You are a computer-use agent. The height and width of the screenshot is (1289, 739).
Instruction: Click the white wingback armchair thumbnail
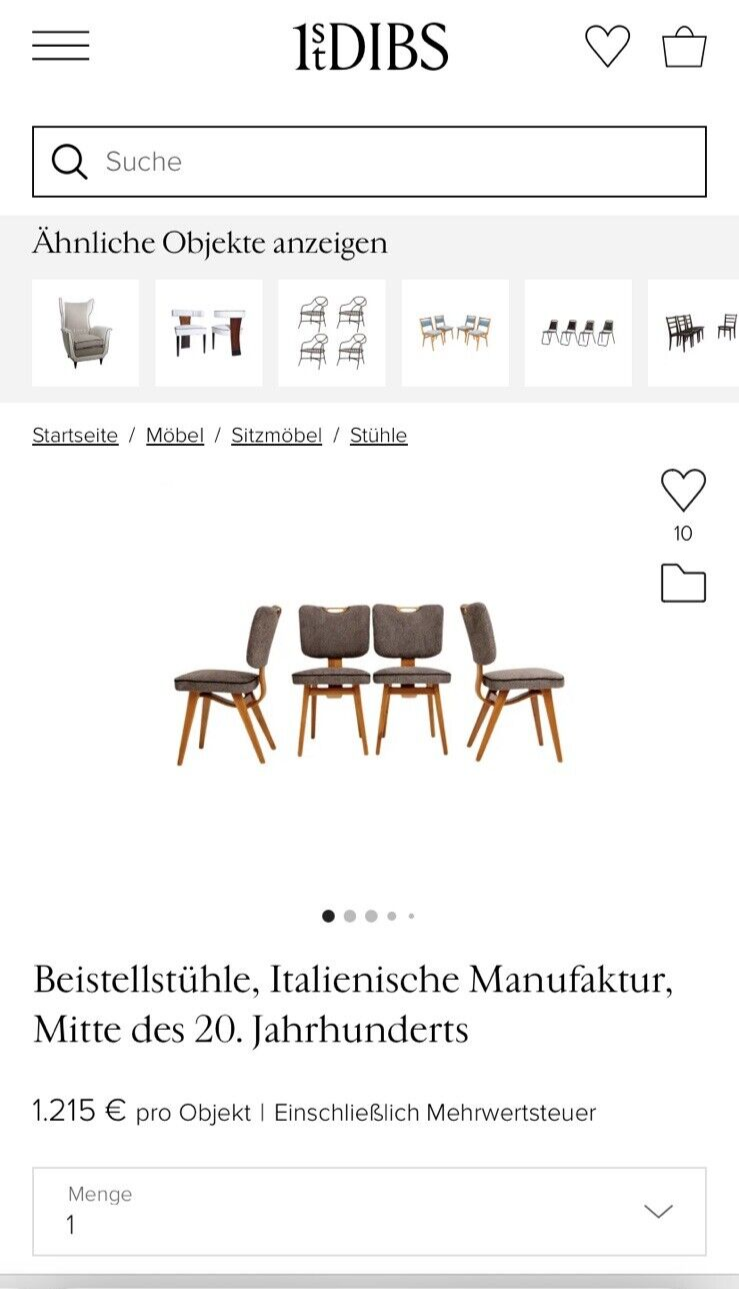click(x=86, y=332)
